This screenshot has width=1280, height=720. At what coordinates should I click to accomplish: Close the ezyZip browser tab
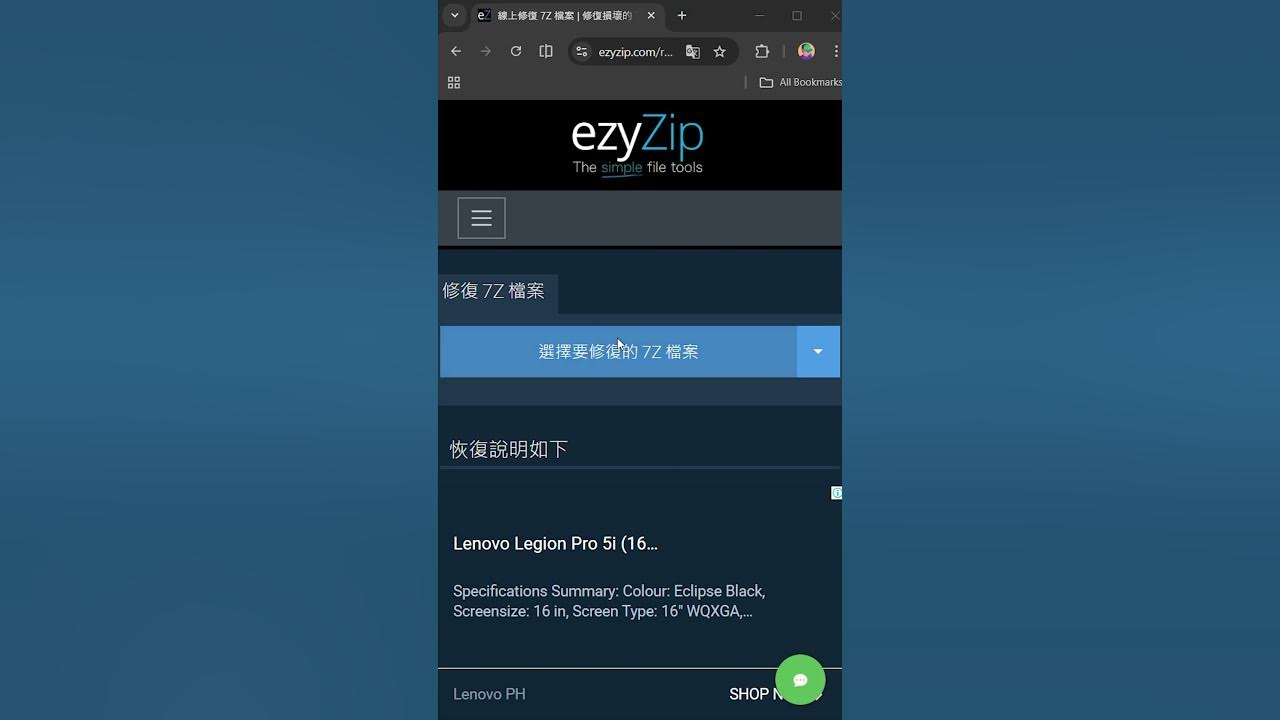click(x=651, y=16)
